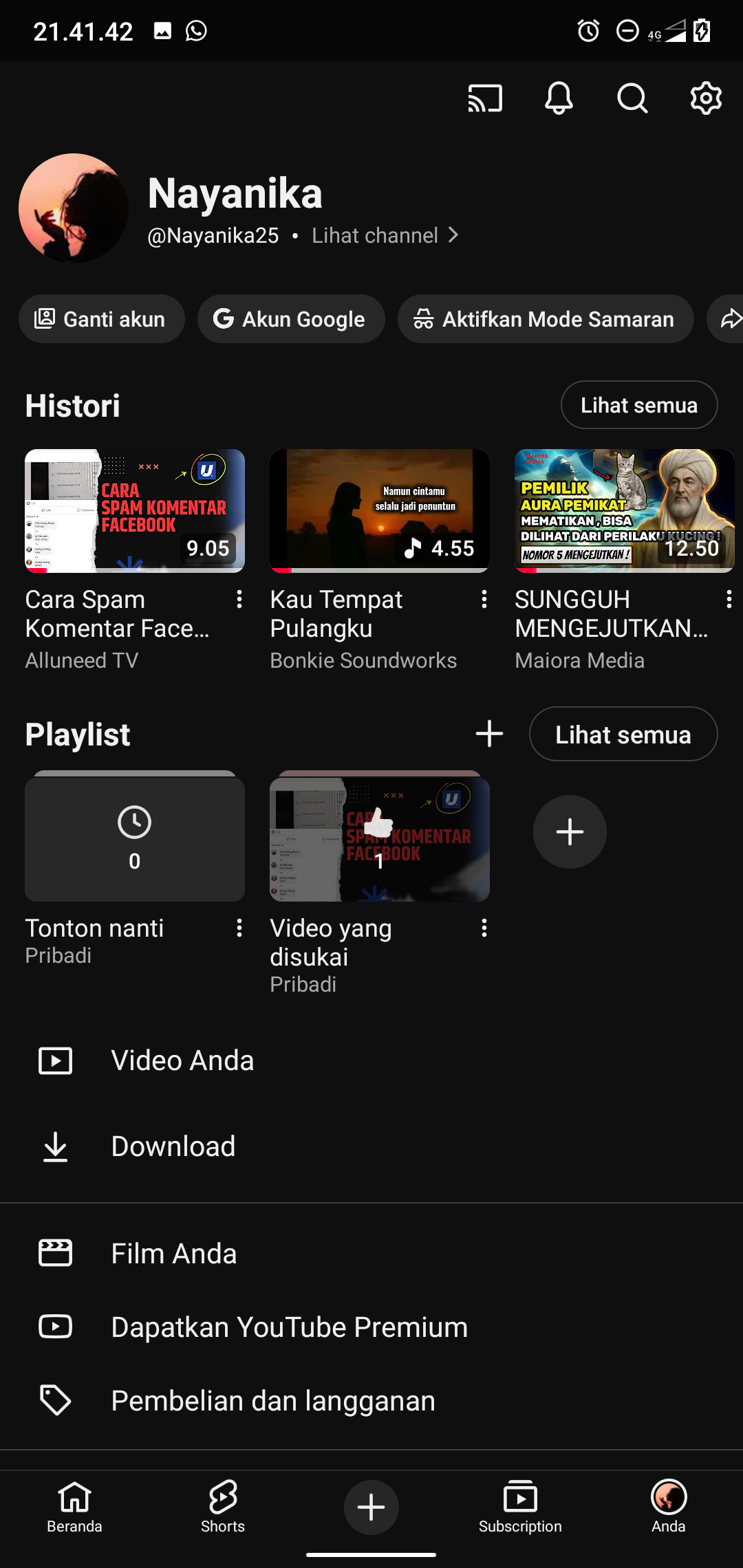The height and width of the screenshot is (1568, 743).
Task: Create a new playlist with plus icon
Action: pos(489,734)
